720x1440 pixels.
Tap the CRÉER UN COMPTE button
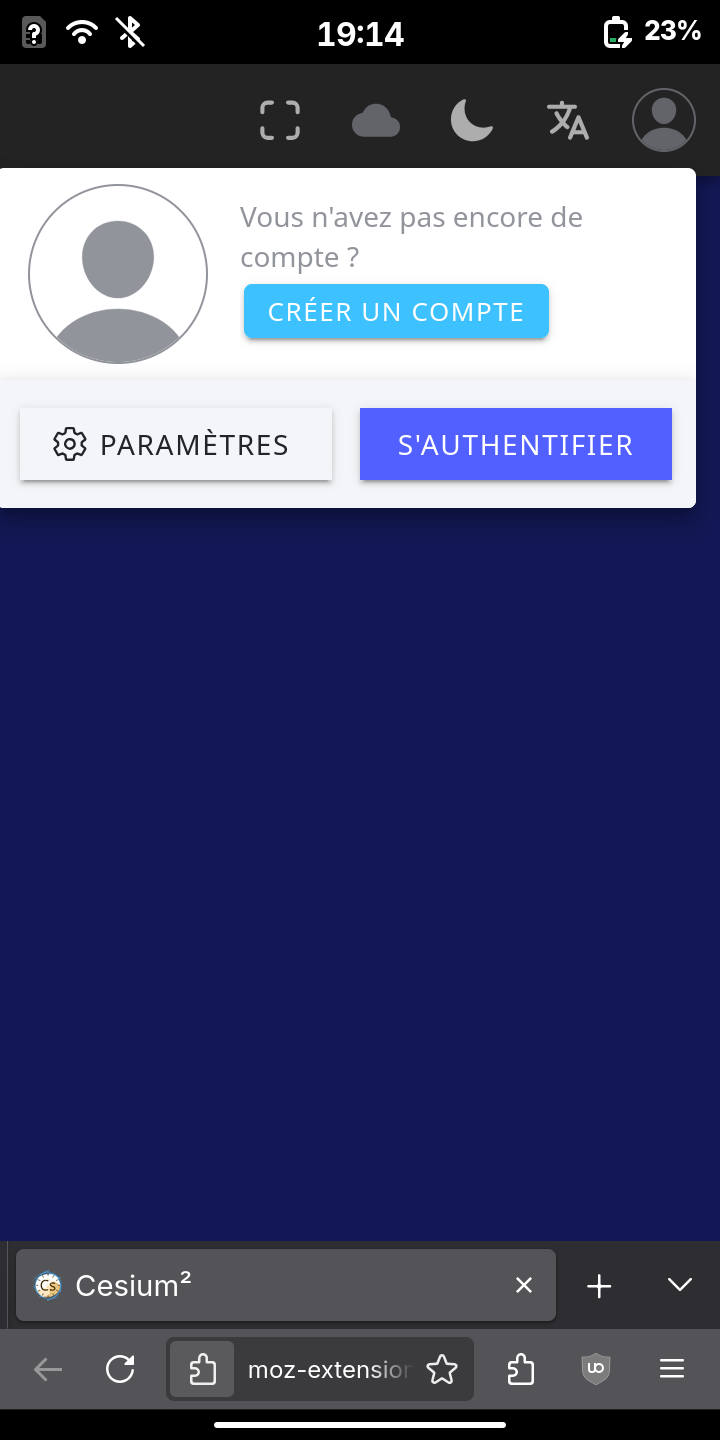pos(396,311)
